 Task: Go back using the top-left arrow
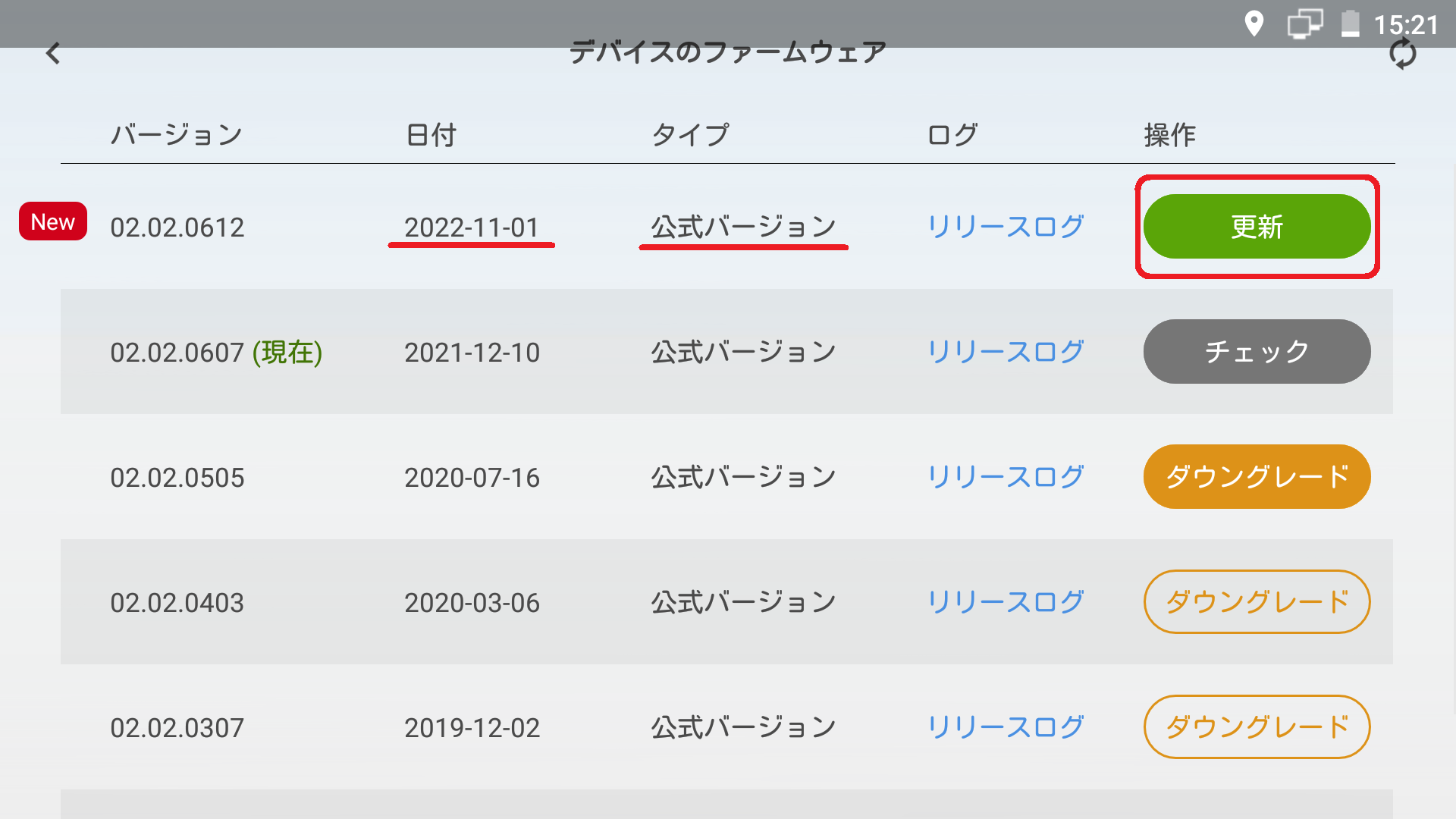(53, 53)
